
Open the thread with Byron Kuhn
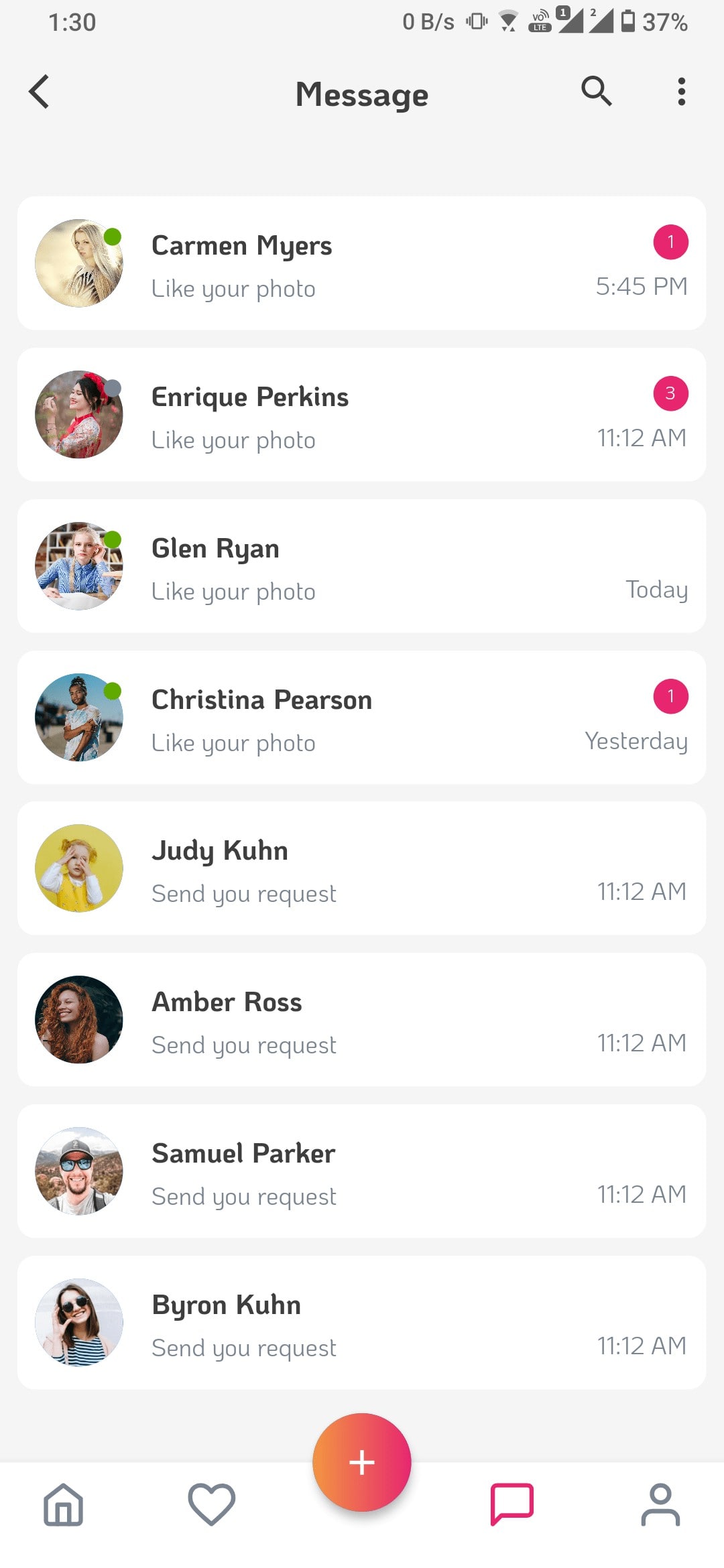(361, 1323)
